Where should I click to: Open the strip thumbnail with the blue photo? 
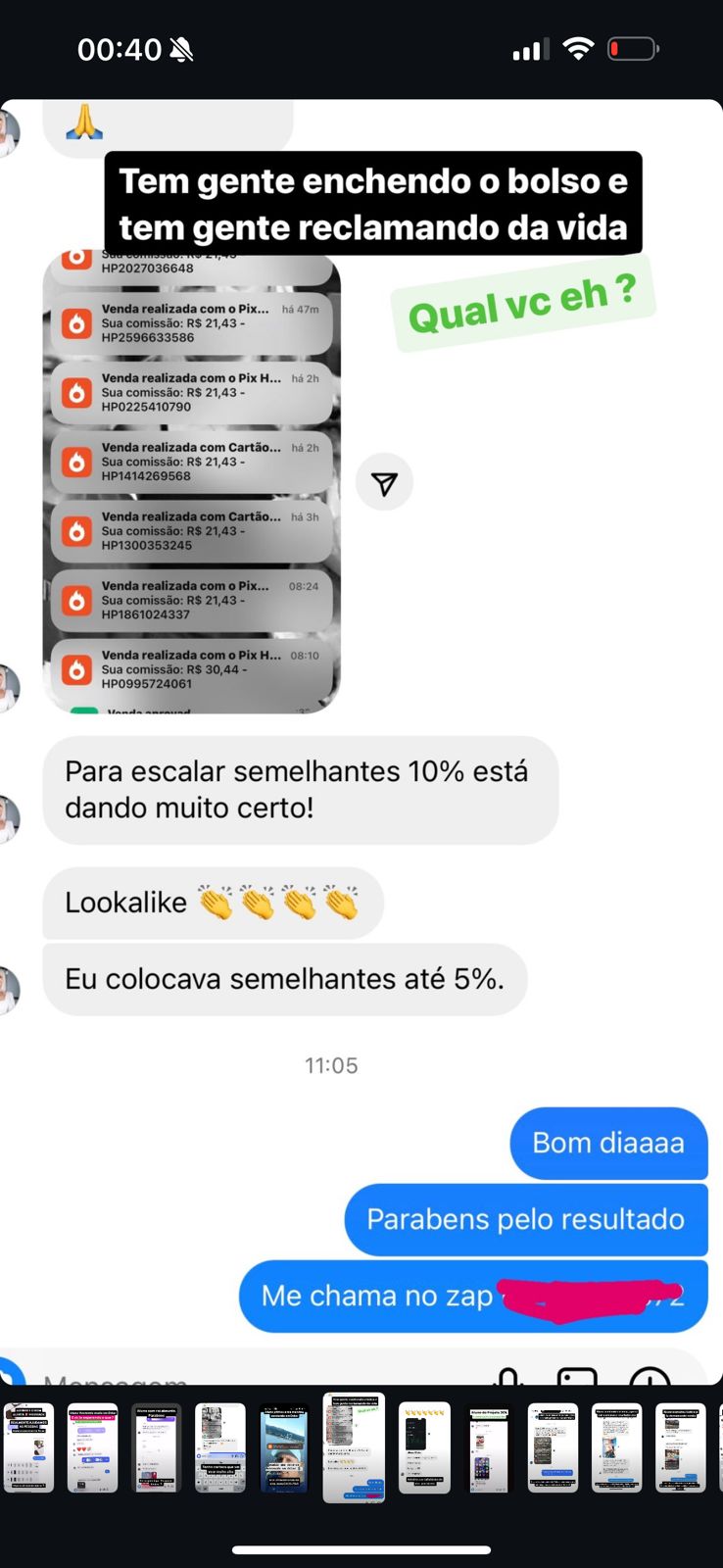point(284,1447)
